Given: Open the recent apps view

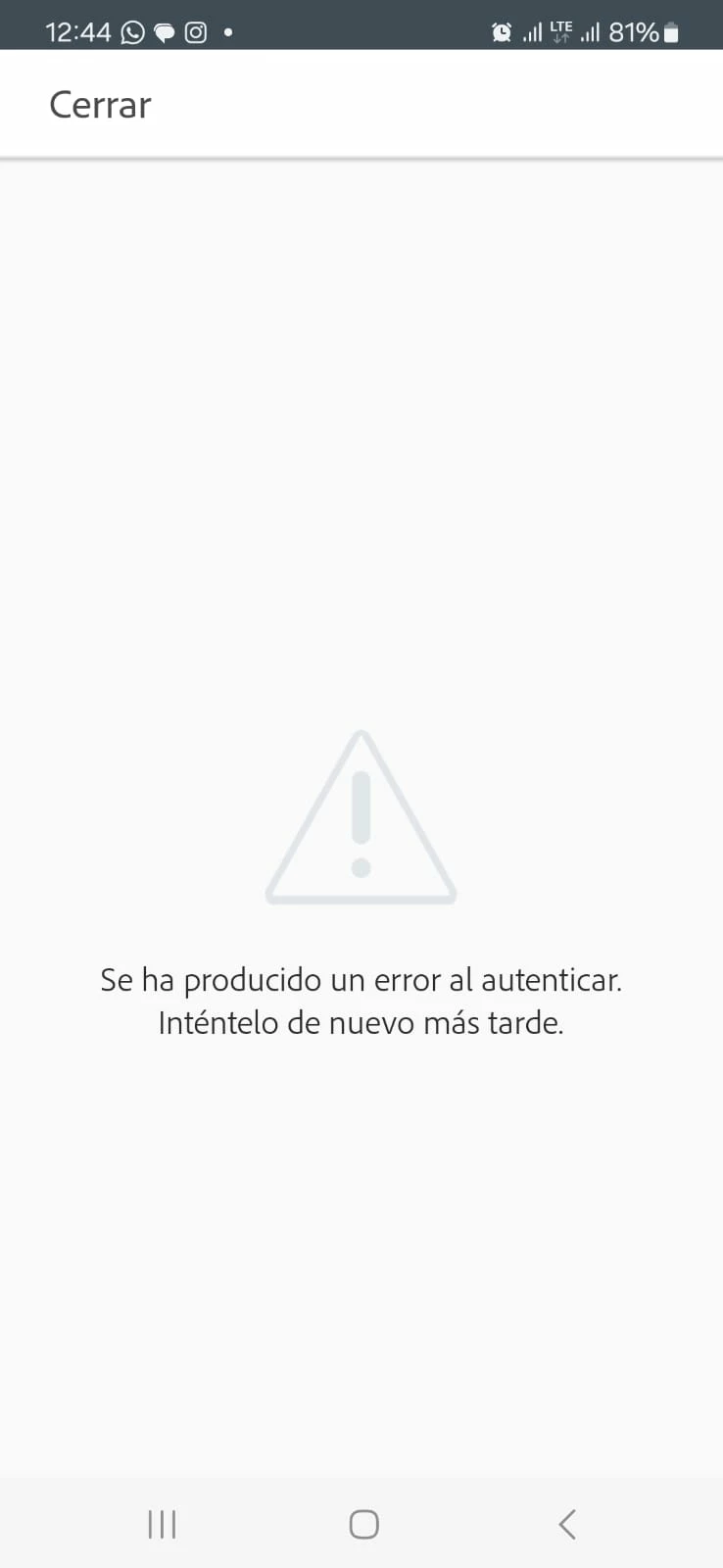Looking at the screenshot, I should (x=162, y=1524).
